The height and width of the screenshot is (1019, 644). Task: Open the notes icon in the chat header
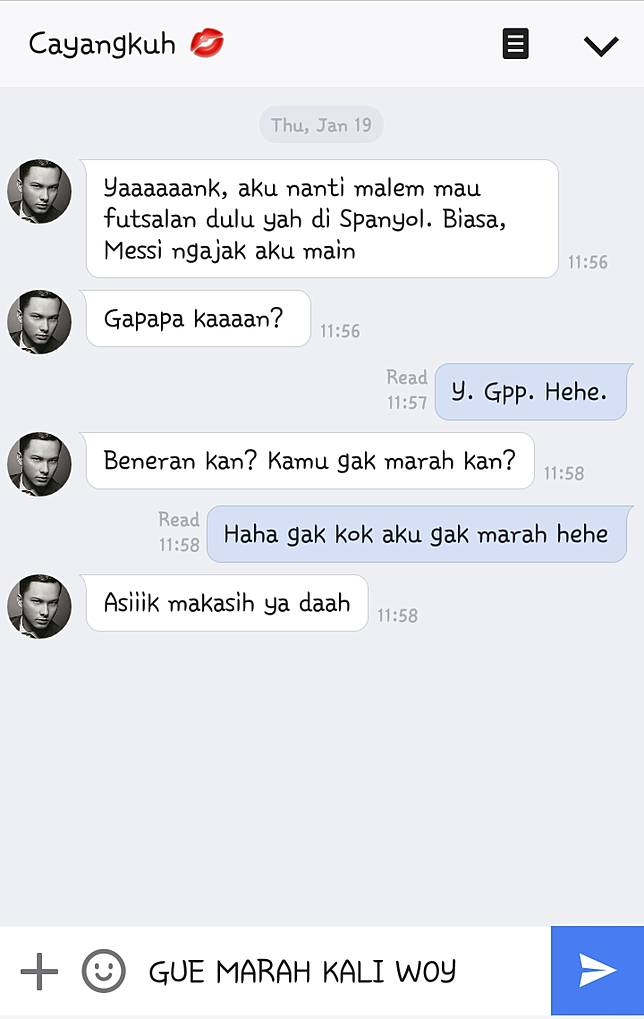click(515, 44)
